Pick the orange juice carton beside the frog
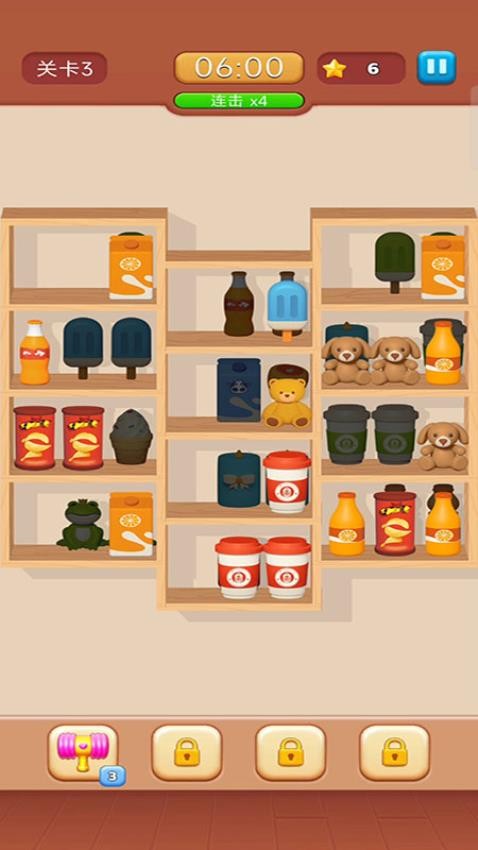 tap(131, 524)
